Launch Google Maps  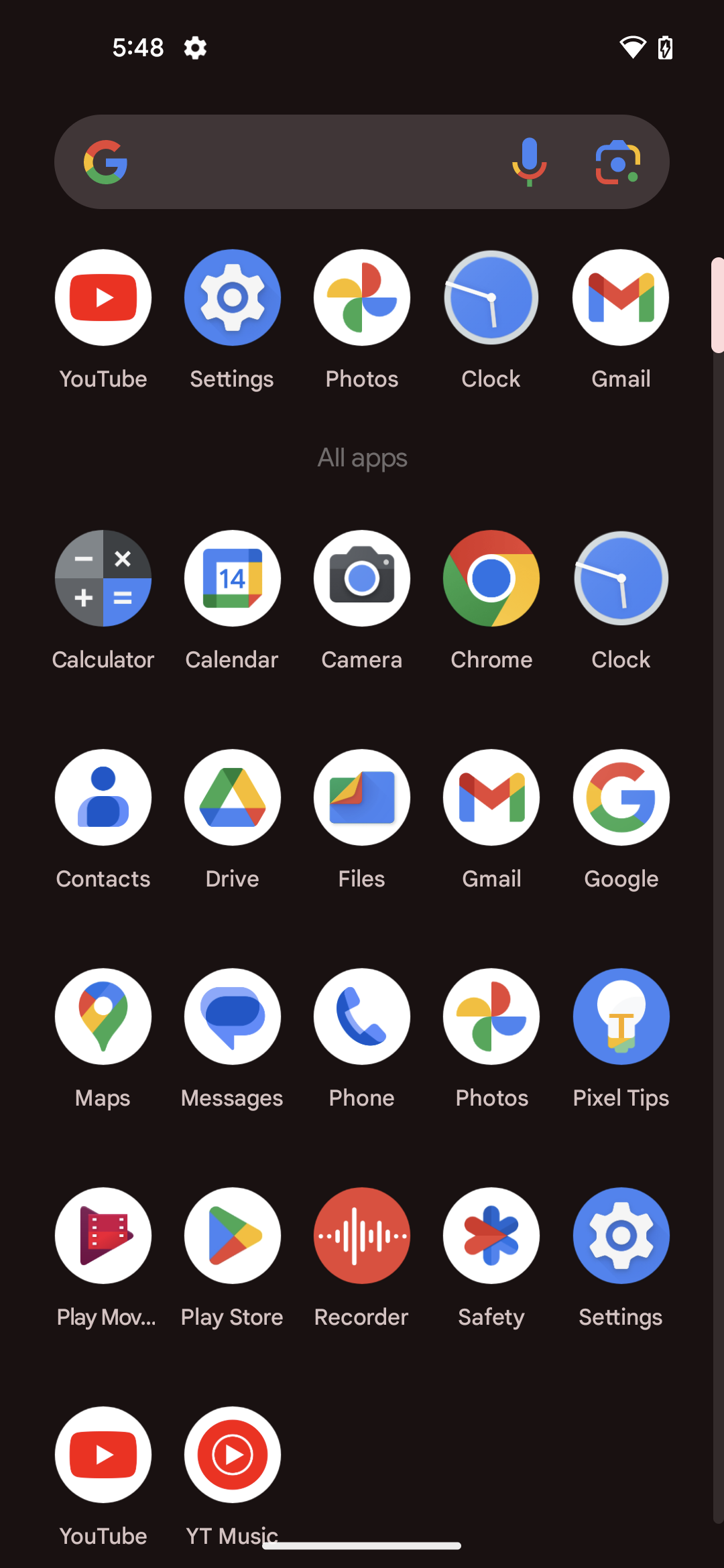103,1017
